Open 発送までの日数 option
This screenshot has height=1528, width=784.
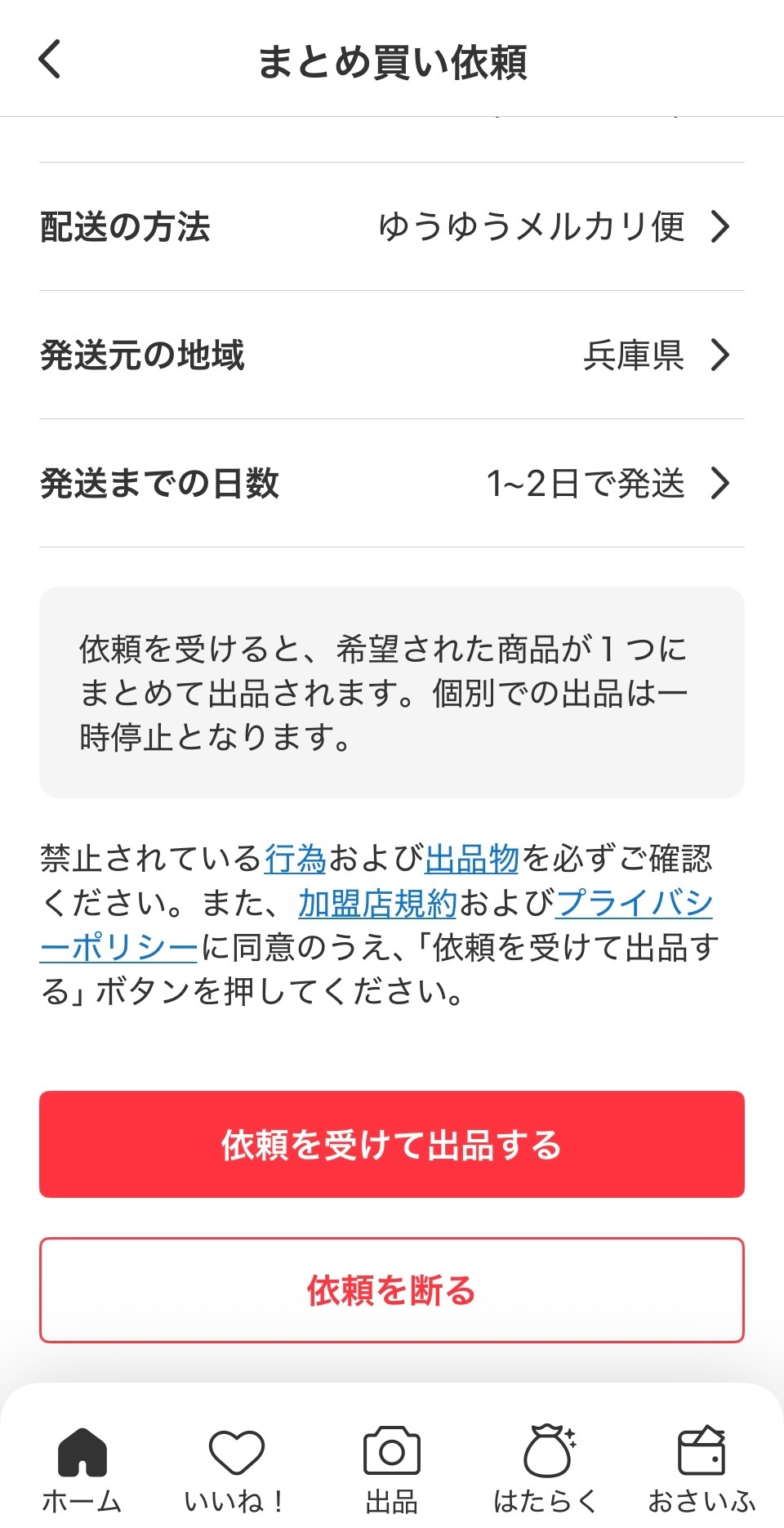coord(392,483)
